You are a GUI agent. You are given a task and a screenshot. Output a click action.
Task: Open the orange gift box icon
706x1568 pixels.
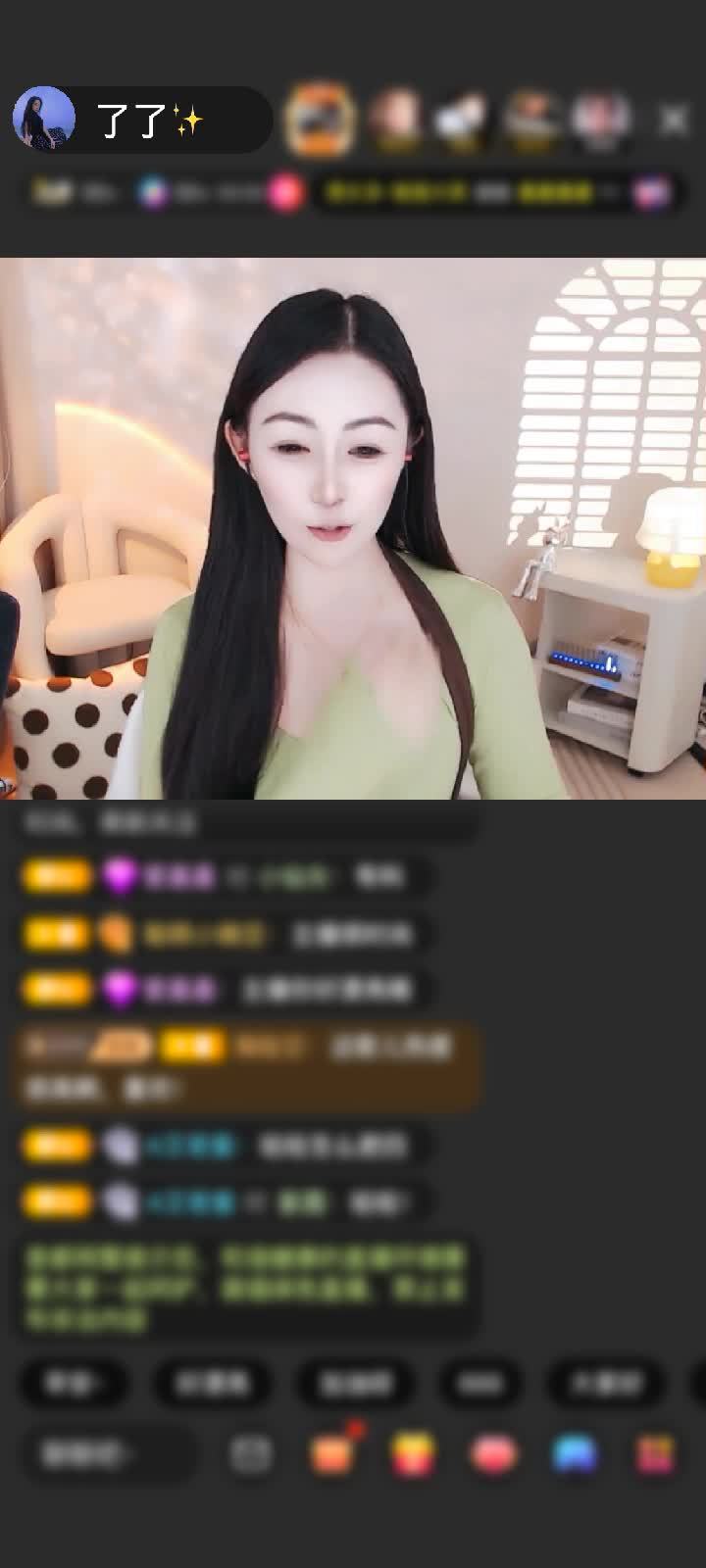(332, 1454)
